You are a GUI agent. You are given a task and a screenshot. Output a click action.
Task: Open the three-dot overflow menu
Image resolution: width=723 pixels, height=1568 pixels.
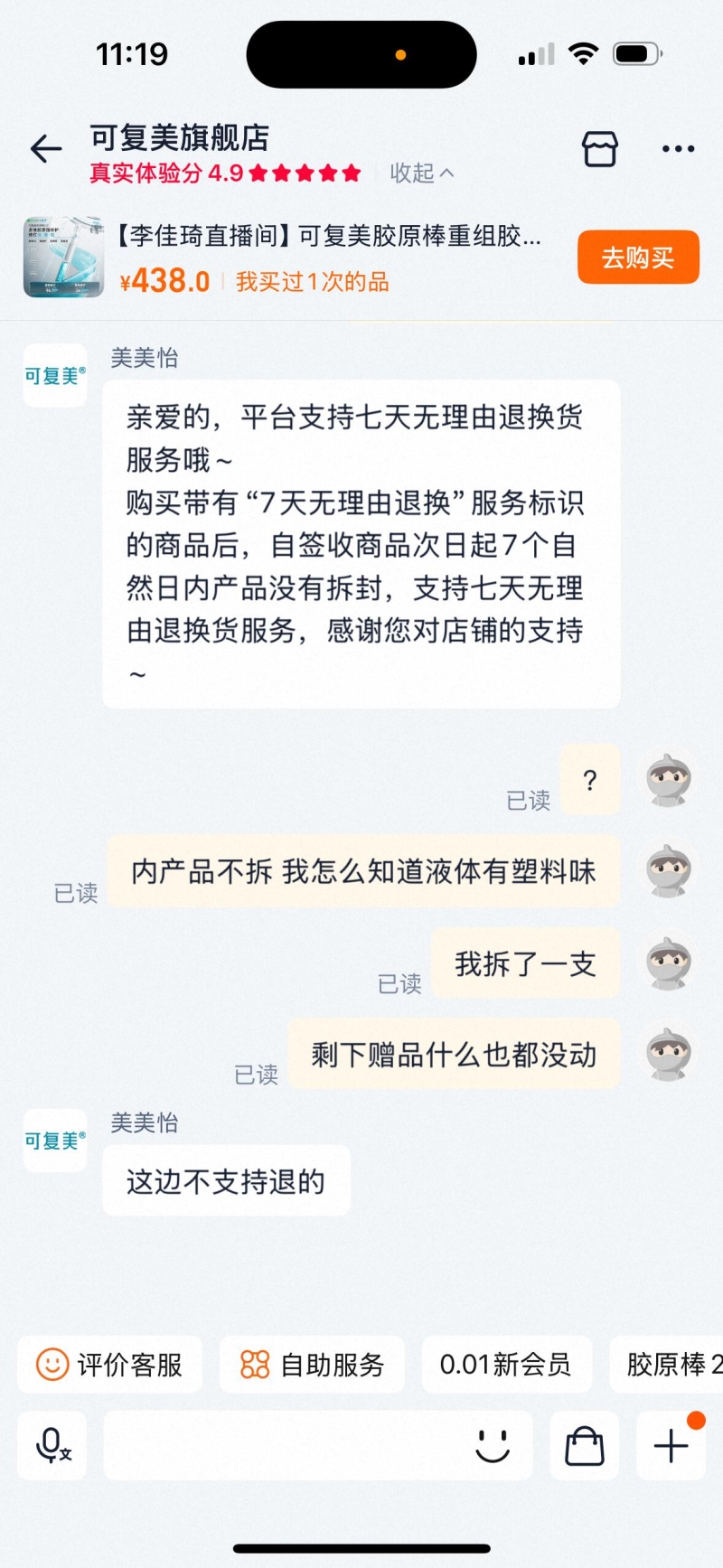678,149
